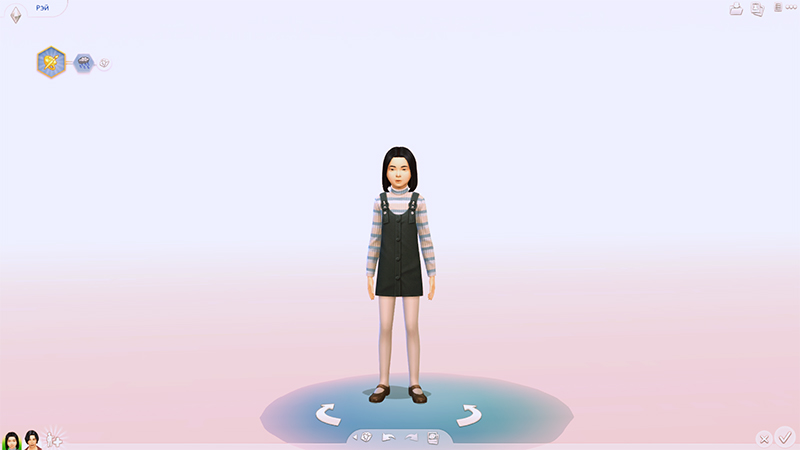Cancel with the X button
Viewport: 800px width, 450px height.
pyautogui.click(x=764, y=438)
